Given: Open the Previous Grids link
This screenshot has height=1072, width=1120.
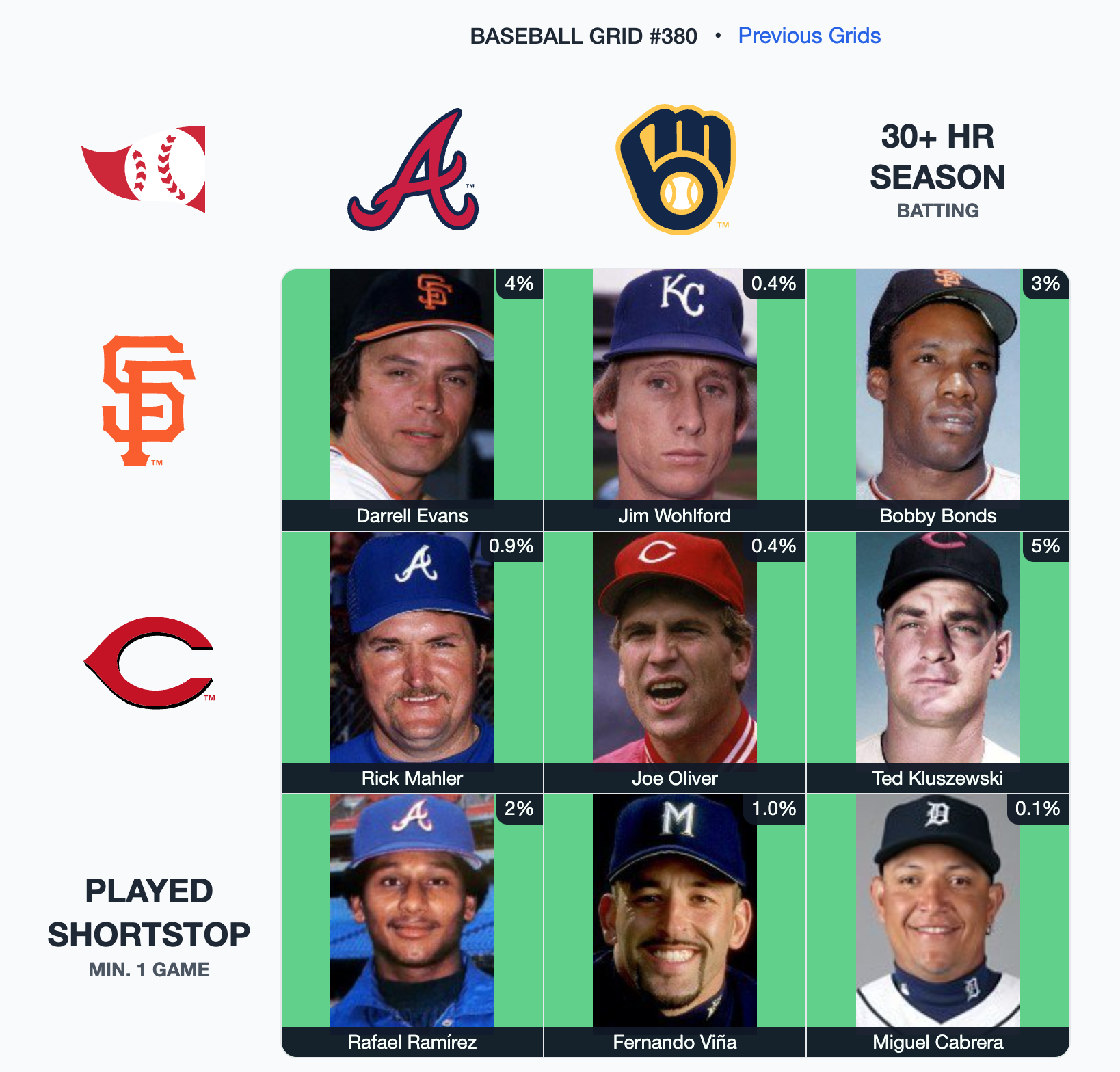Looking at the screenshot, I should click(809, 36).
